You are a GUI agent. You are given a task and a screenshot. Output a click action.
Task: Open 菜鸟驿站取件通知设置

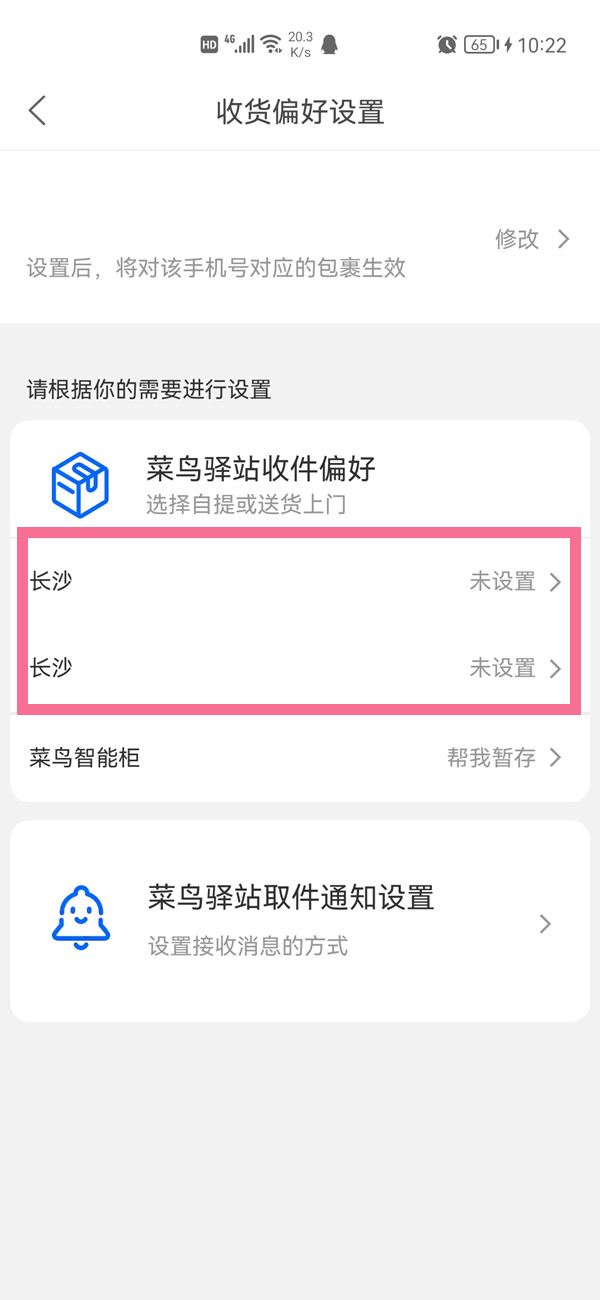coord(300,921)
